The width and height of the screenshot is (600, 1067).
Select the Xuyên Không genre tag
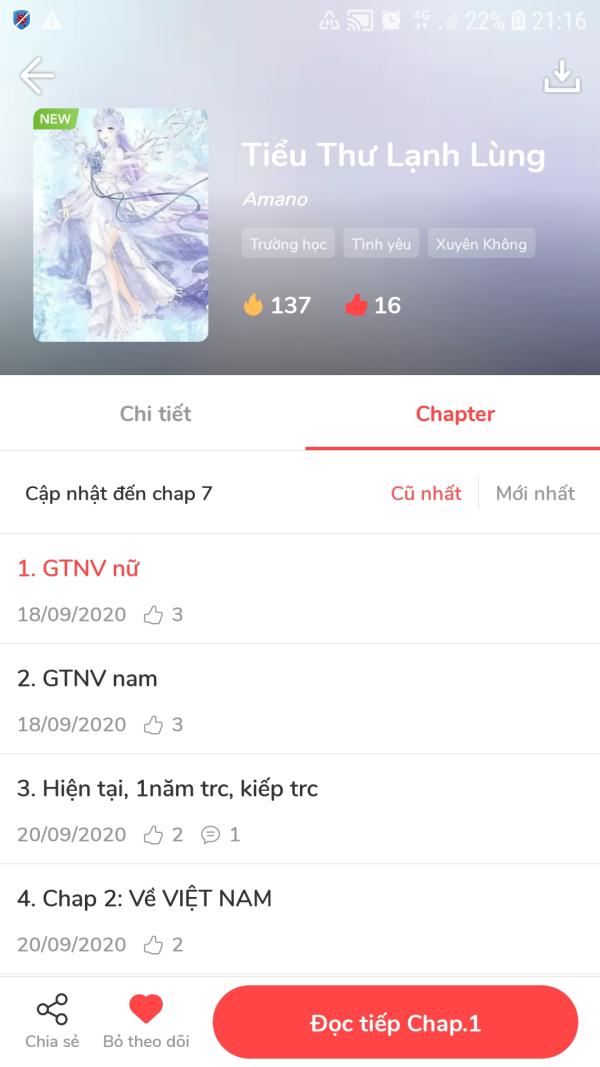coord(481,244)
